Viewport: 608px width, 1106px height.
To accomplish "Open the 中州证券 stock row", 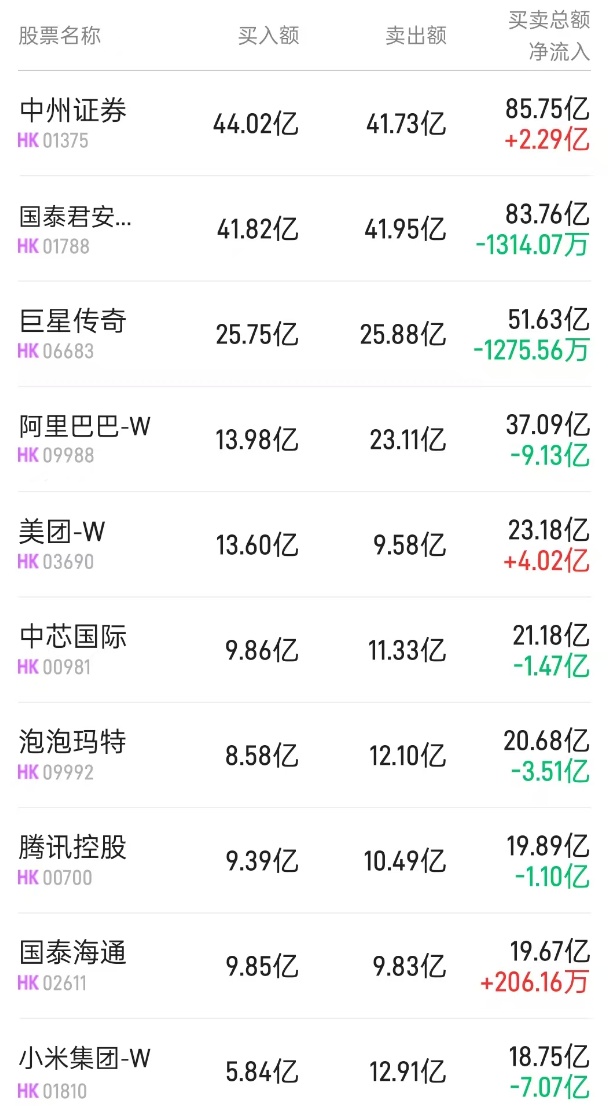I will [x=74, y=111].
